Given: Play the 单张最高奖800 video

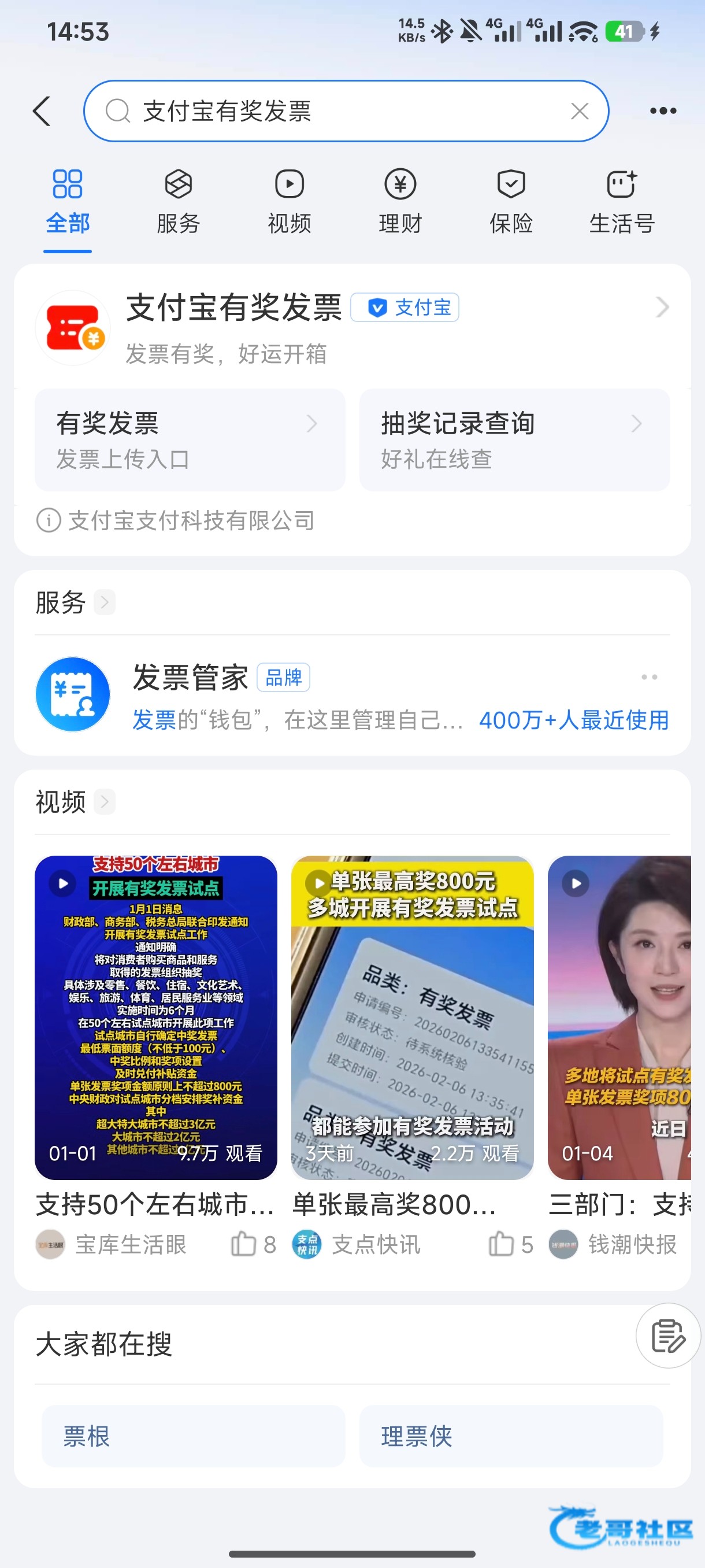Looking at the screenshot, I should pos(413,1016).
